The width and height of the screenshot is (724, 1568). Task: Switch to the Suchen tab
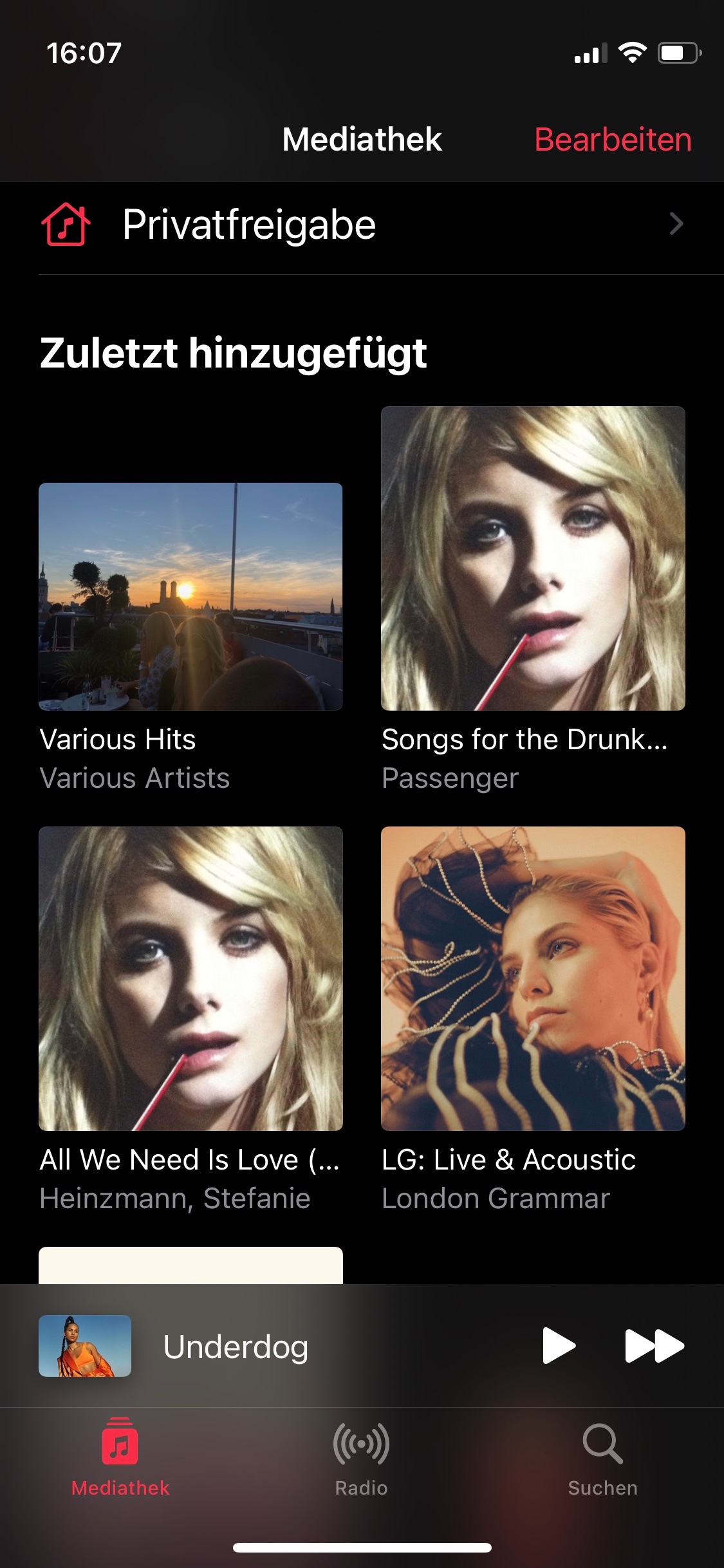[x=602, y=1459]
